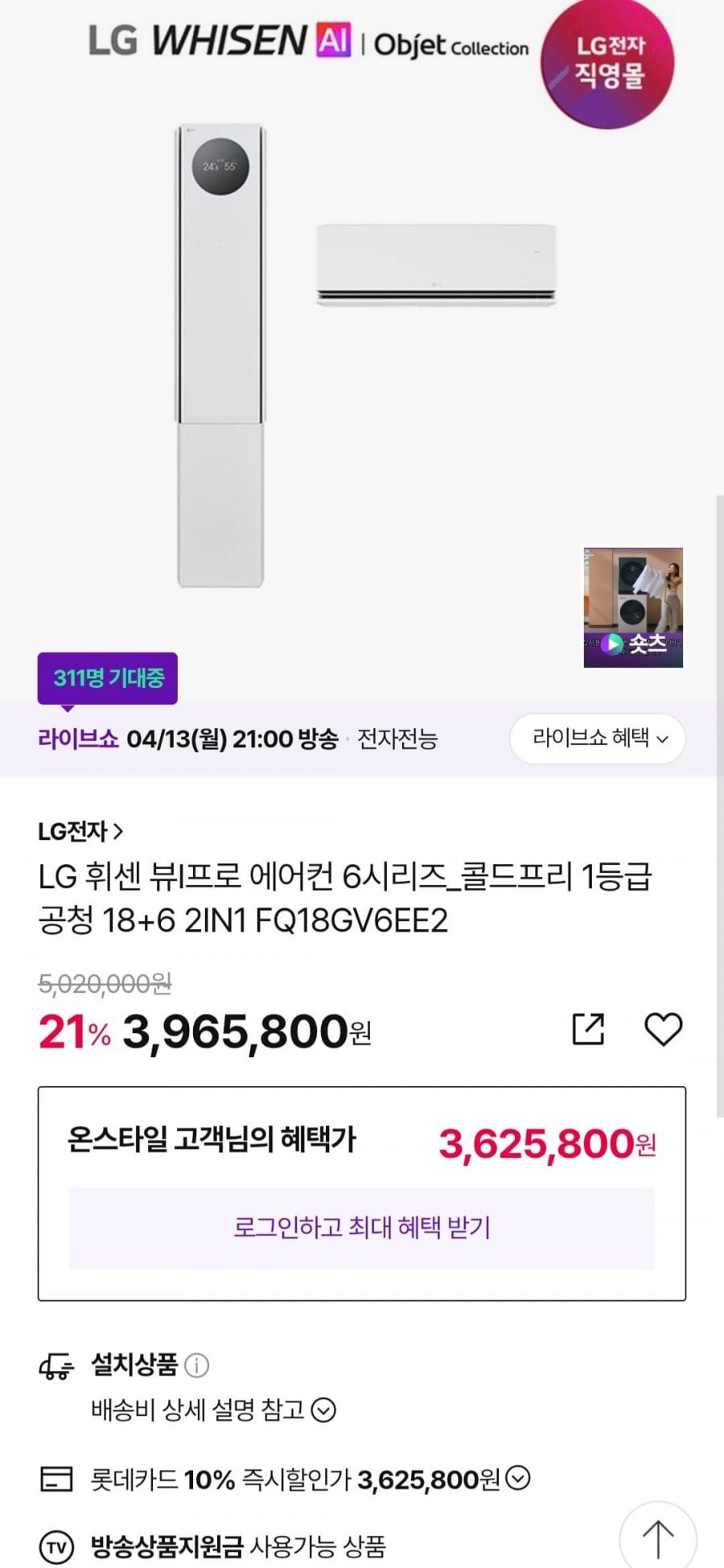Jump back to top with the arrow button
This screenshot has width=724, height=1568.
click(x=657, y=1539)
